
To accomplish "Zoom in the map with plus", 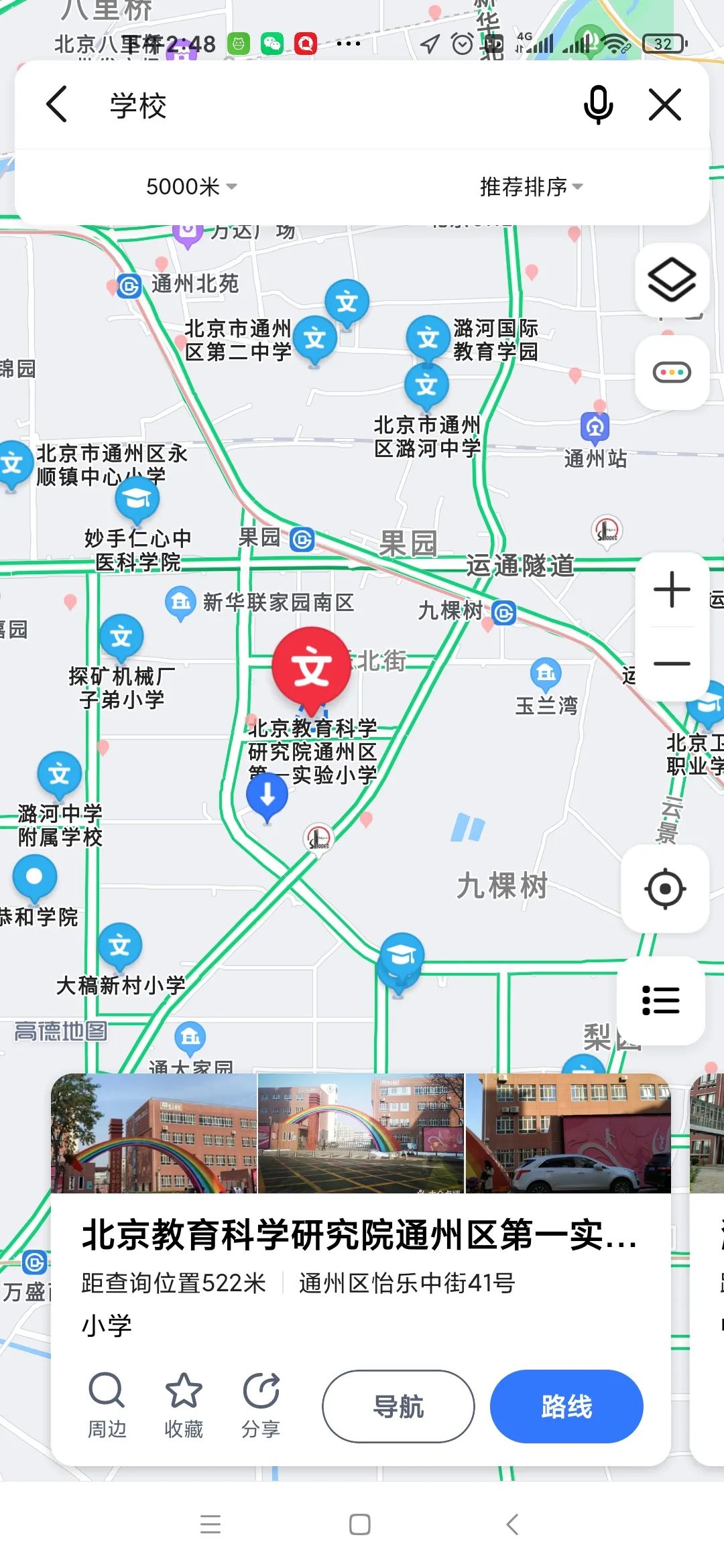I will click(672, 590).
